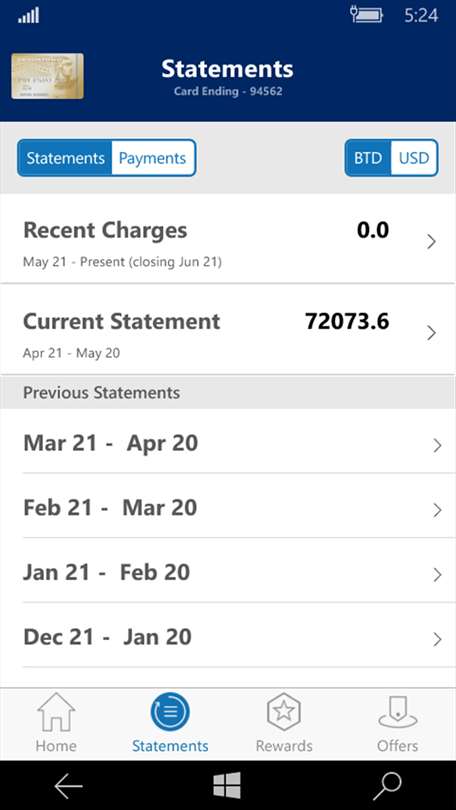View Feb 21 - Mar 20 statement
Image resolution: width=456 pixels, height=810 pixels.
tap(228, 508)
